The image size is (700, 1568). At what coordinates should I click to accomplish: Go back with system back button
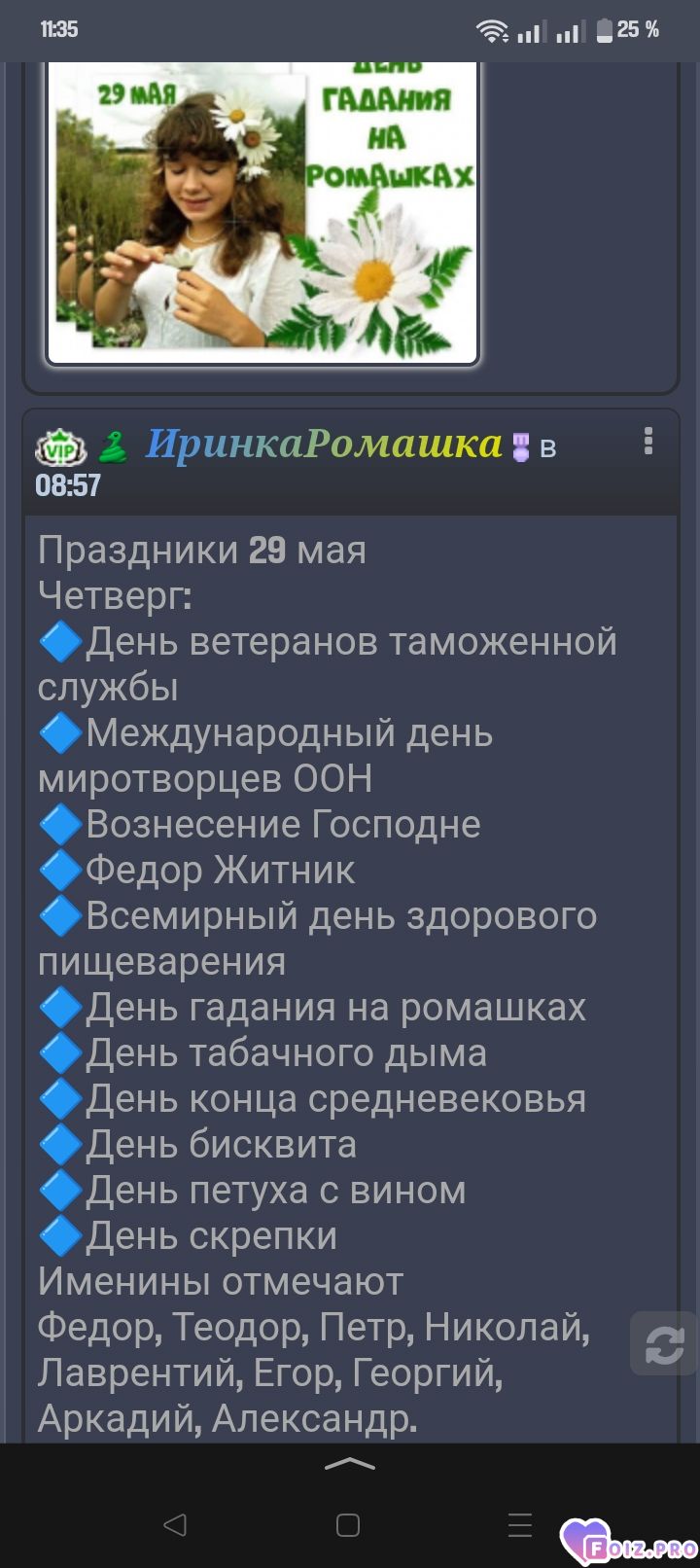coord(175,1524)
